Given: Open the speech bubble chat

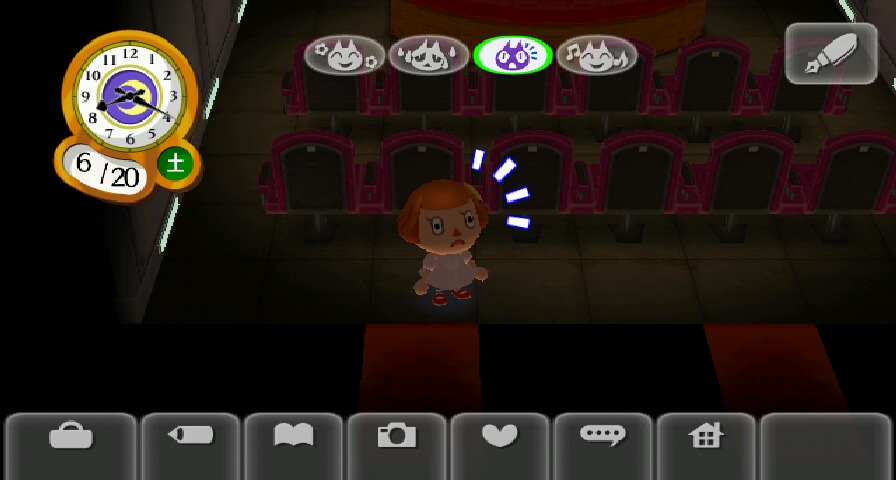Looking at the screenshot, I should coord(603,436).
